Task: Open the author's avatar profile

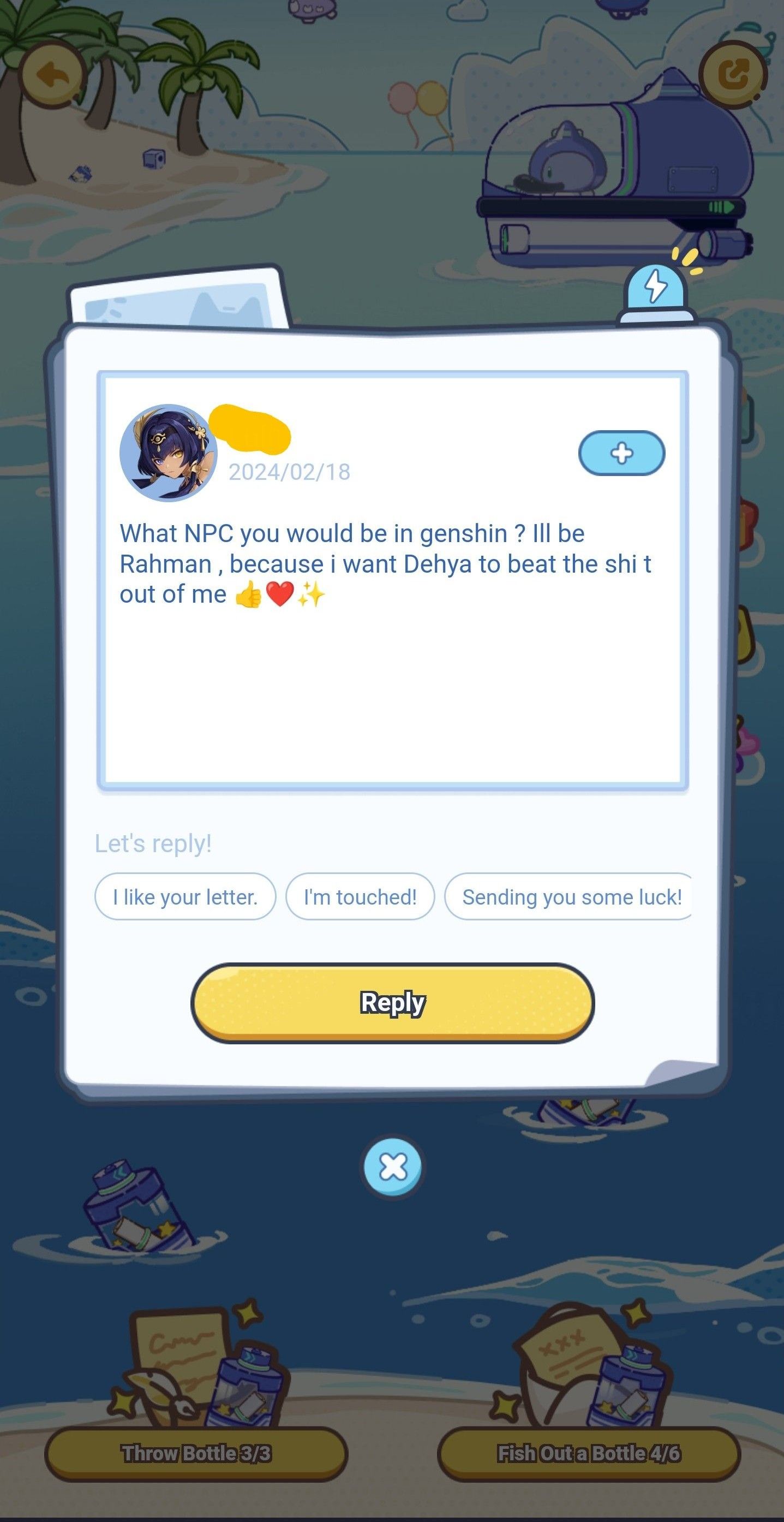Action: coord(168,453)
